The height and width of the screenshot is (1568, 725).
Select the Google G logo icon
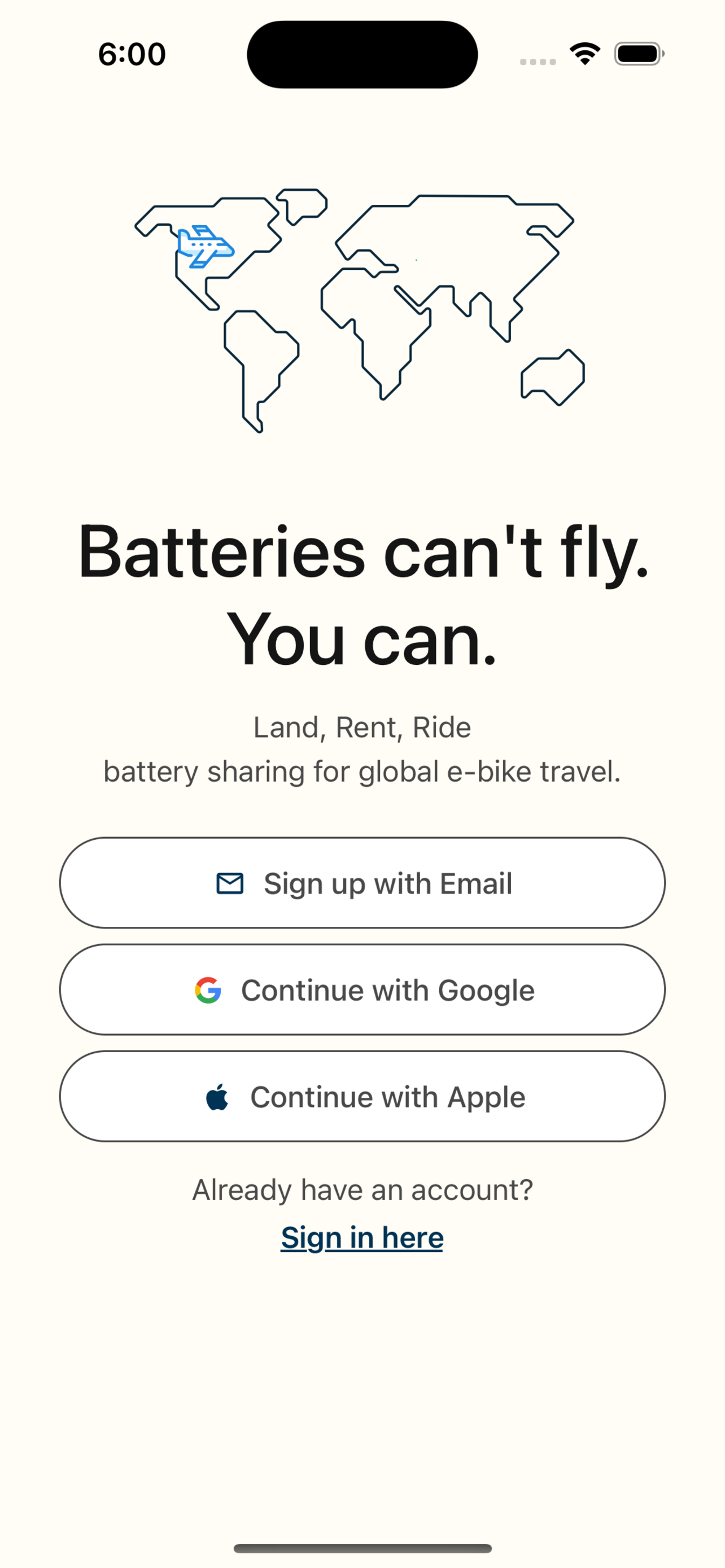tap(208, 990)
